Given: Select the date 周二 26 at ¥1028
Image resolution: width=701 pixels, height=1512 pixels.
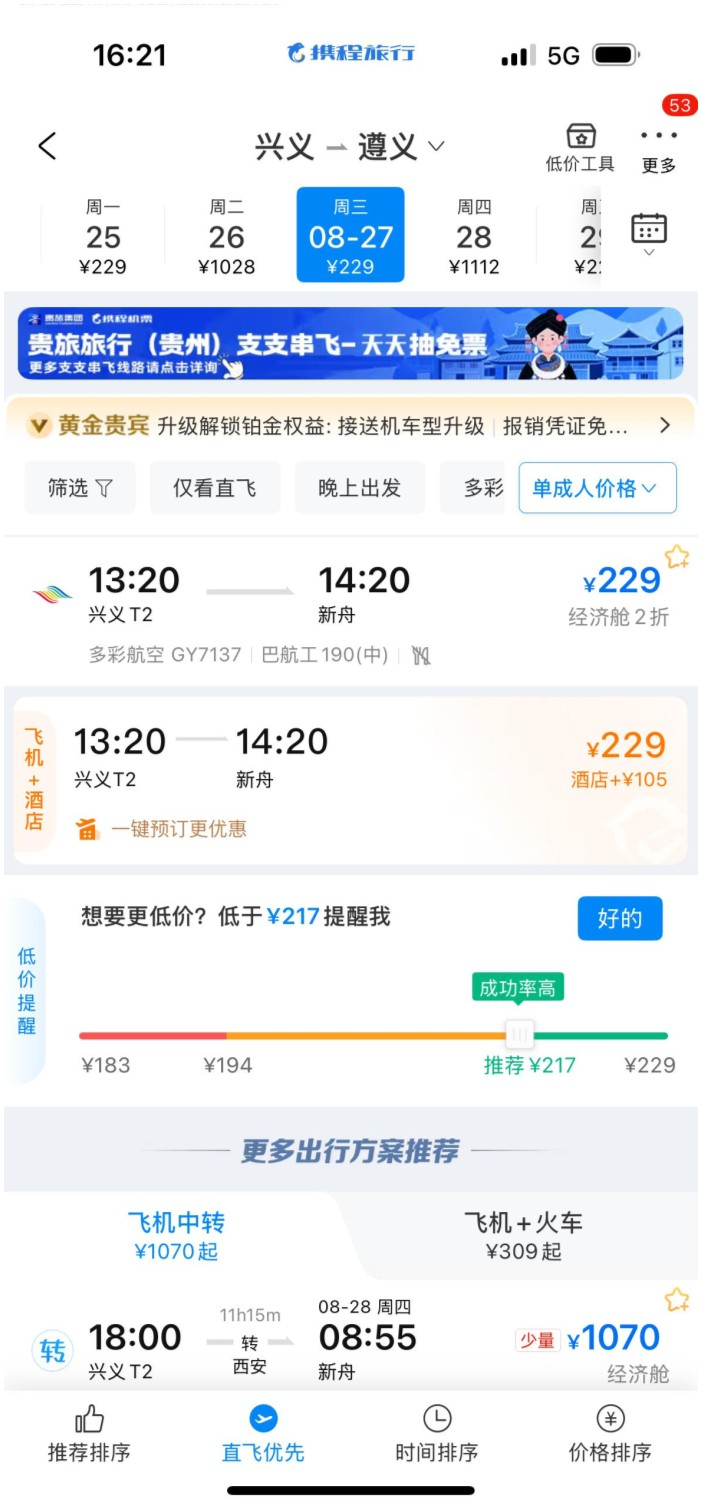Looking at the screenshot, I should click(x=227, y=236).
